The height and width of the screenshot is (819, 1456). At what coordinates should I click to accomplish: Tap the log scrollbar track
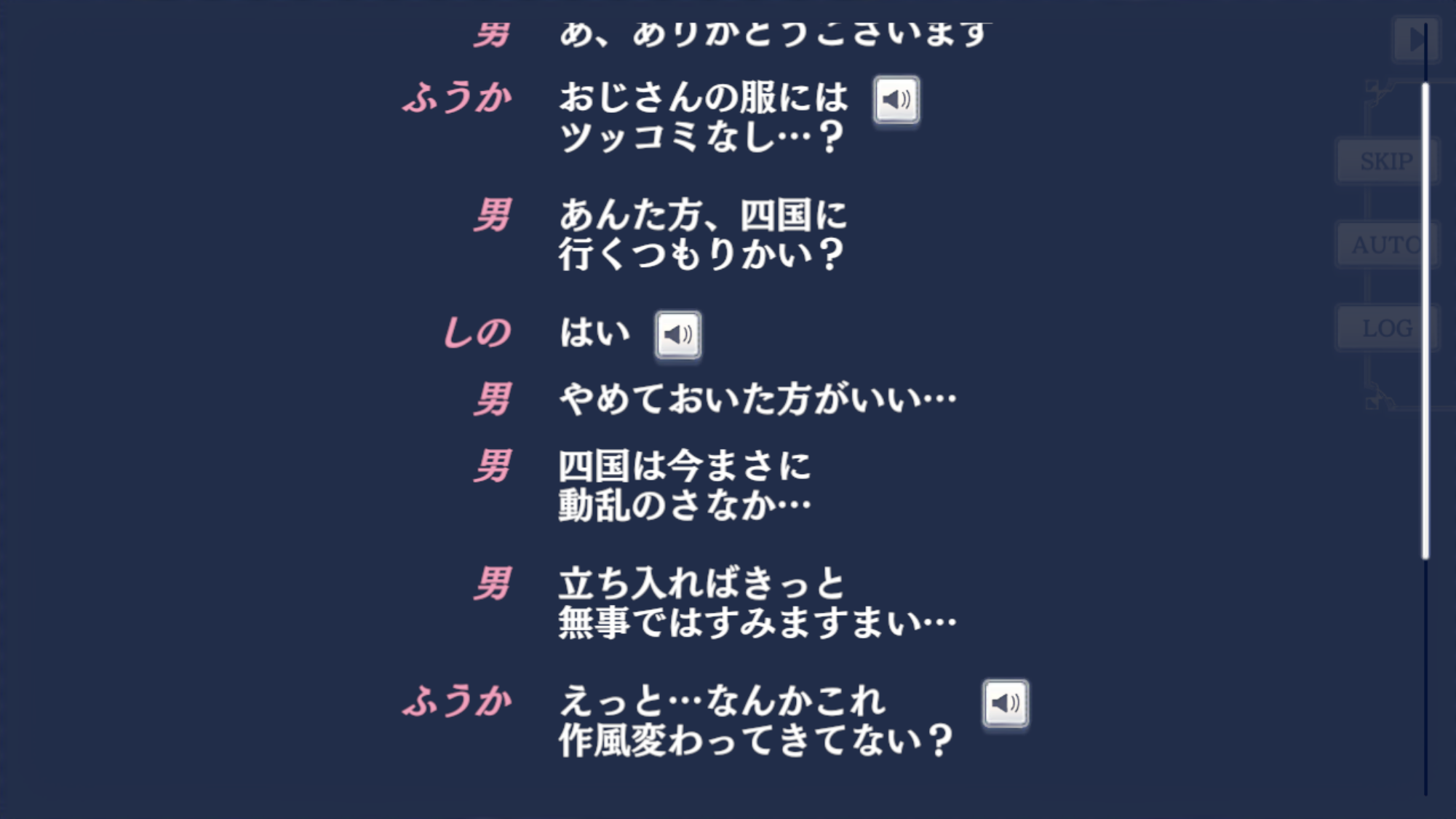[1425, 677]
